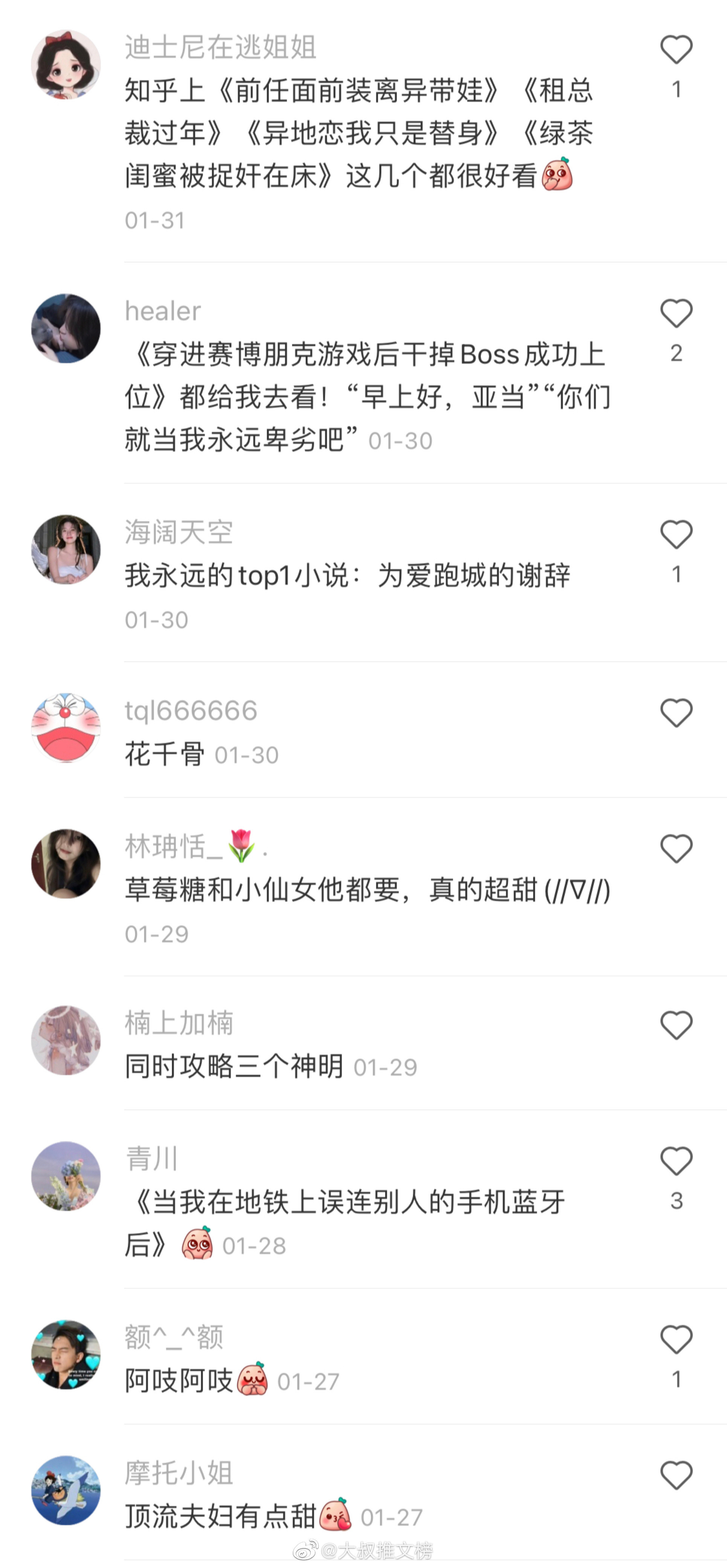The width and height of the screenshot is (727, 1568).
Task: Open 楠上加楠's profile avatar
Action: click(x=66, y=1040)
